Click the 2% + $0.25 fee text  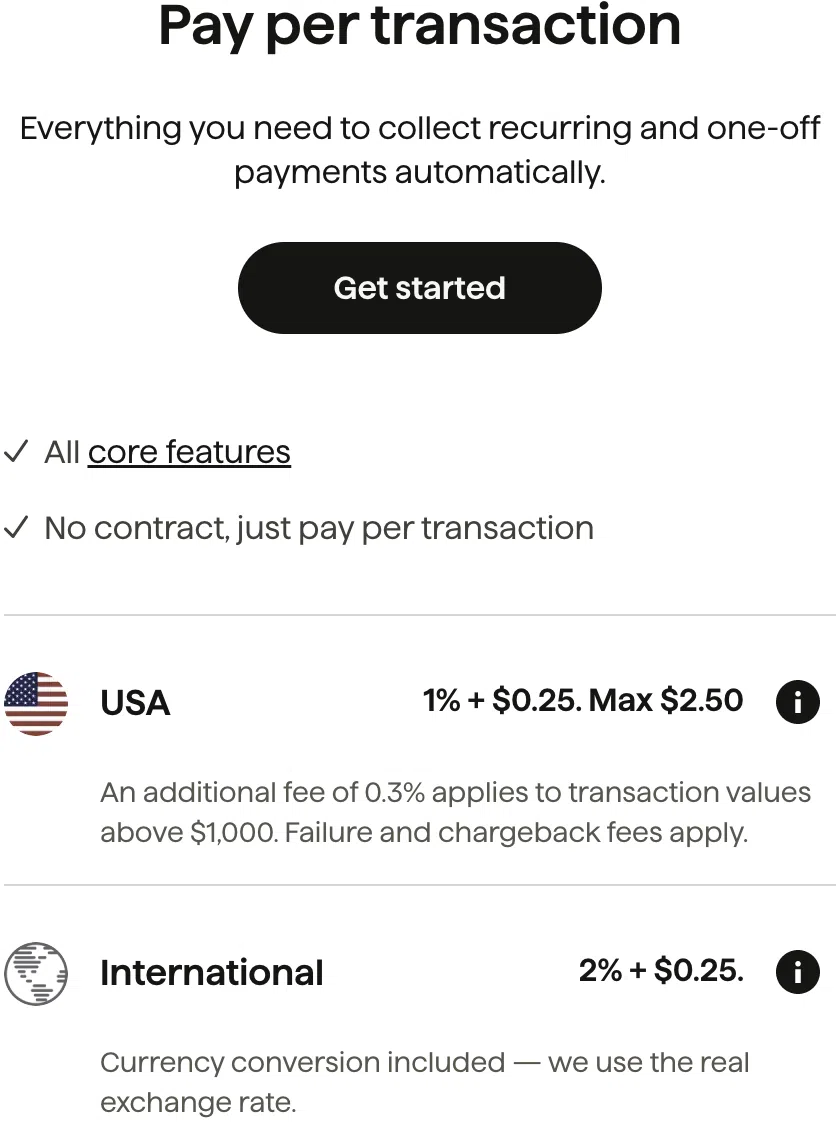click(x=662, y=970)
